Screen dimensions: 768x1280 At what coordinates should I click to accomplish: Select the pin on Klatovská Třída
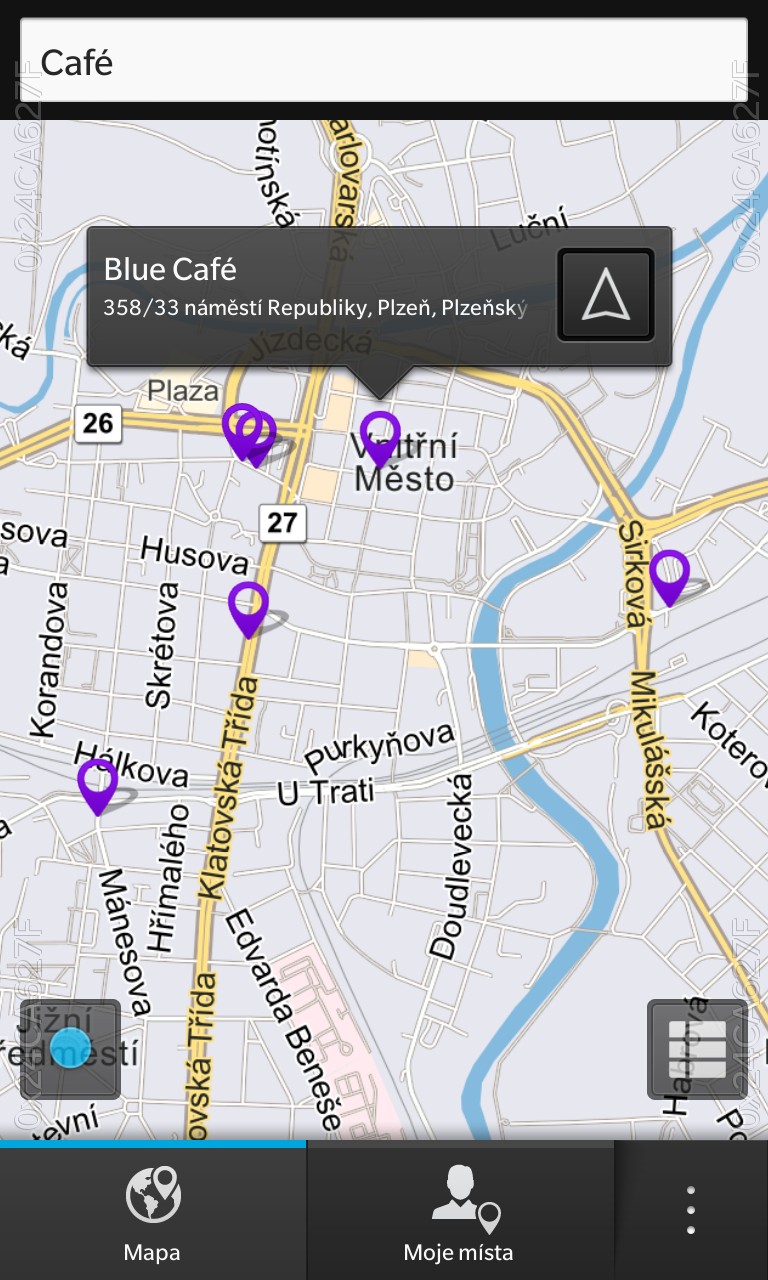[248, 610]
